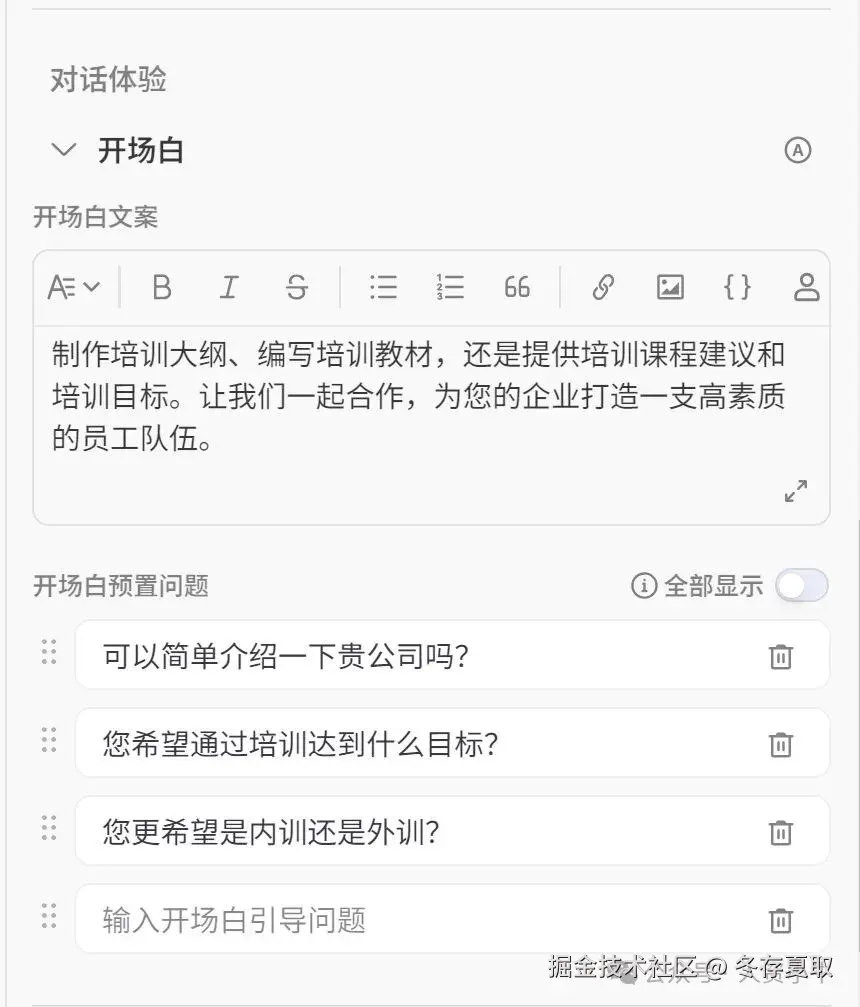Delete question 您更希望是内训还是外训

click(x=781, y=831)
